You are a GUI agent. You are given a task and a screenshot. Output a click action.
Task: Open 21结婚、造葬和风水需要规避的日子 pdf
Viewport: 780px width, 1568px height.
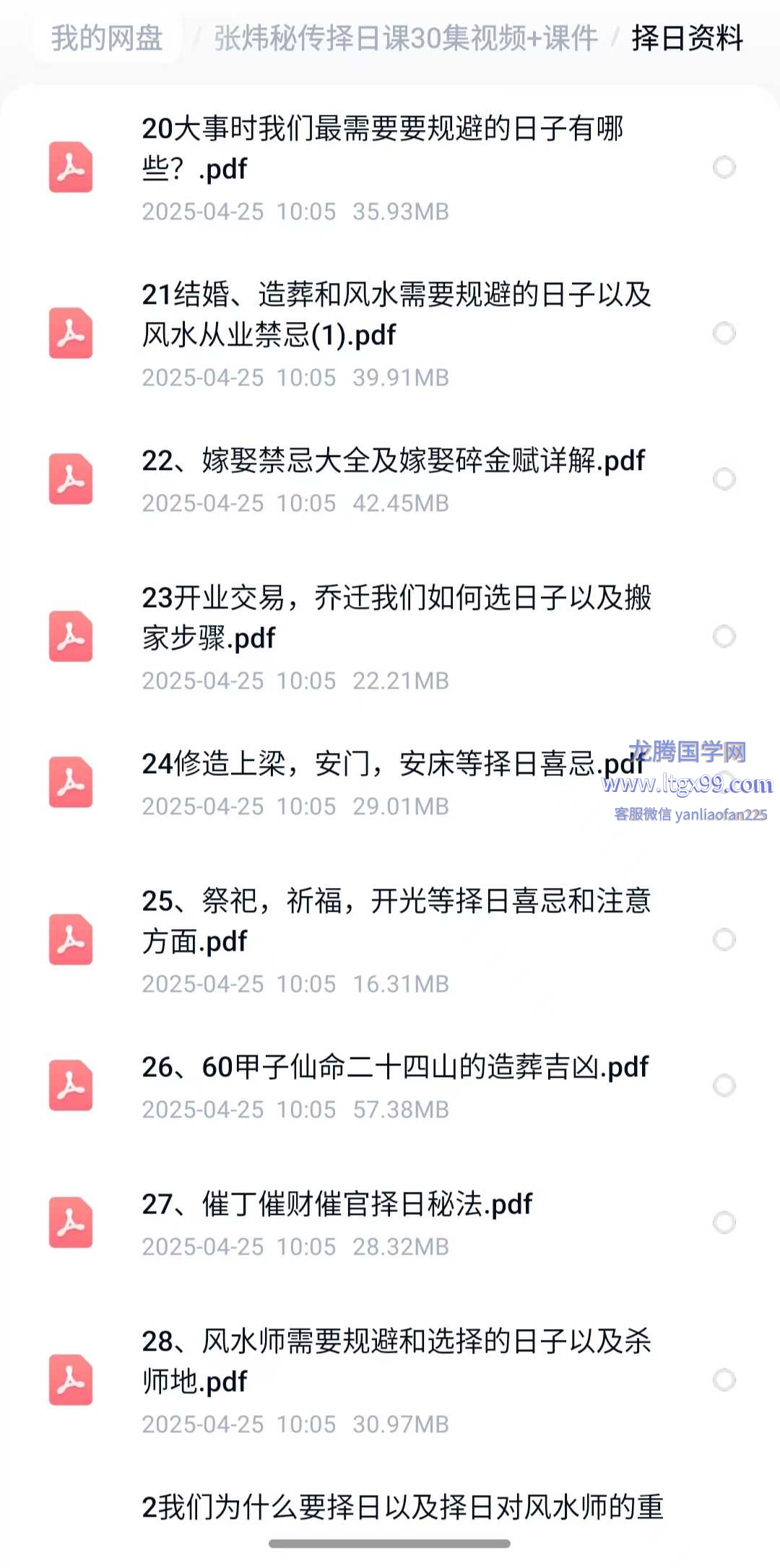396,315
